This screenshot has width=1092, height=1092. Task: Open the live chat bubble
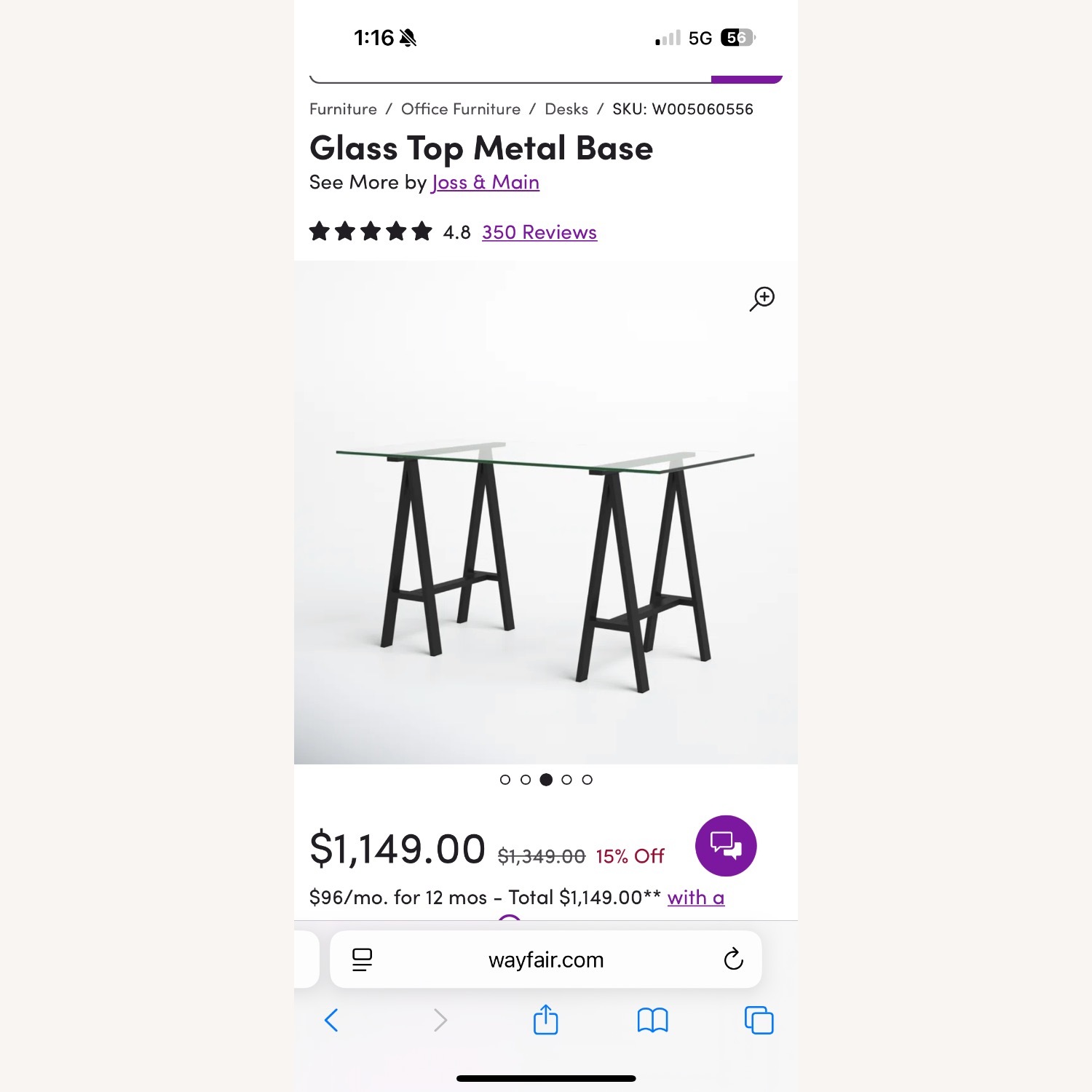pyautogui.click(x=726, y=846)
